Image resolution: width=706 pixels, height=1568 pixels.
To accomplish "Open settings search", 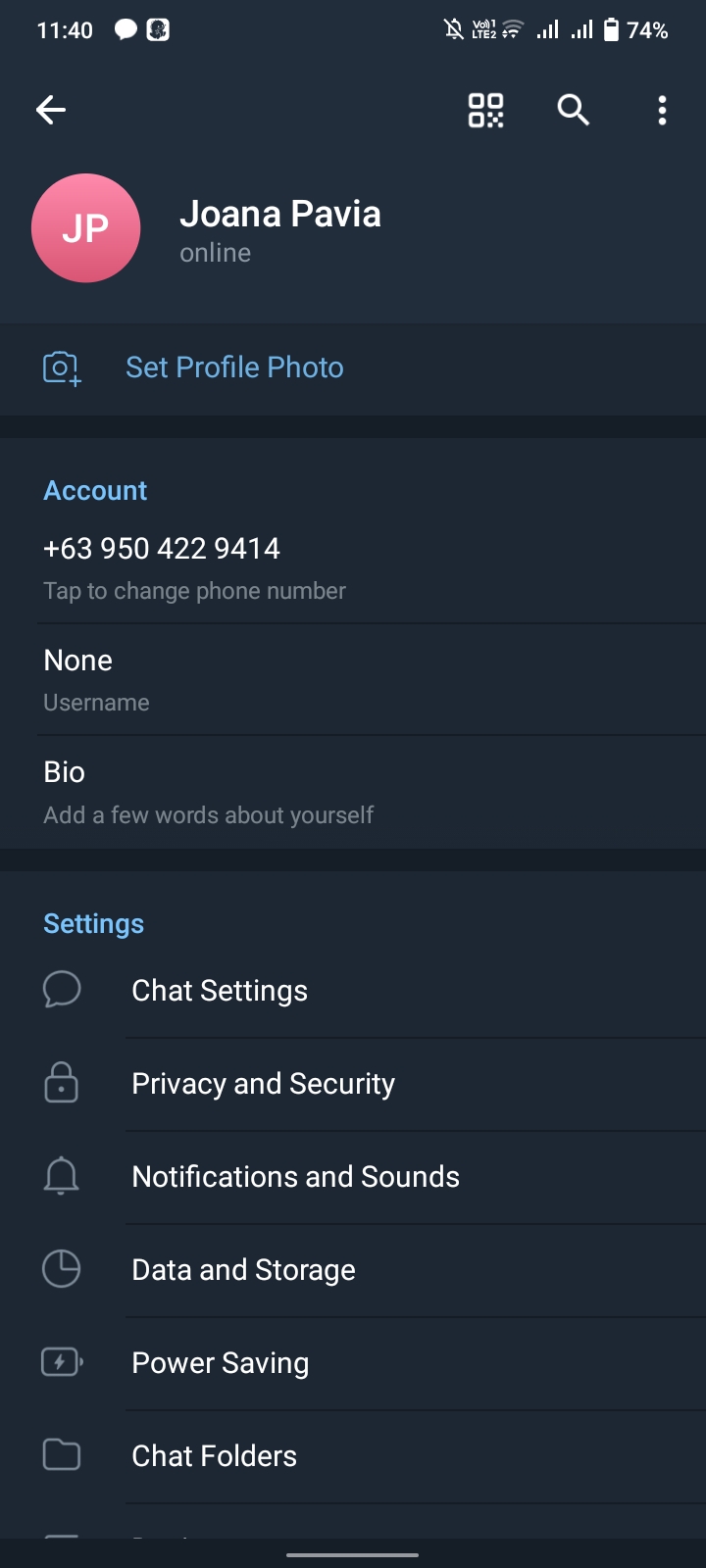I will [574, 111].
